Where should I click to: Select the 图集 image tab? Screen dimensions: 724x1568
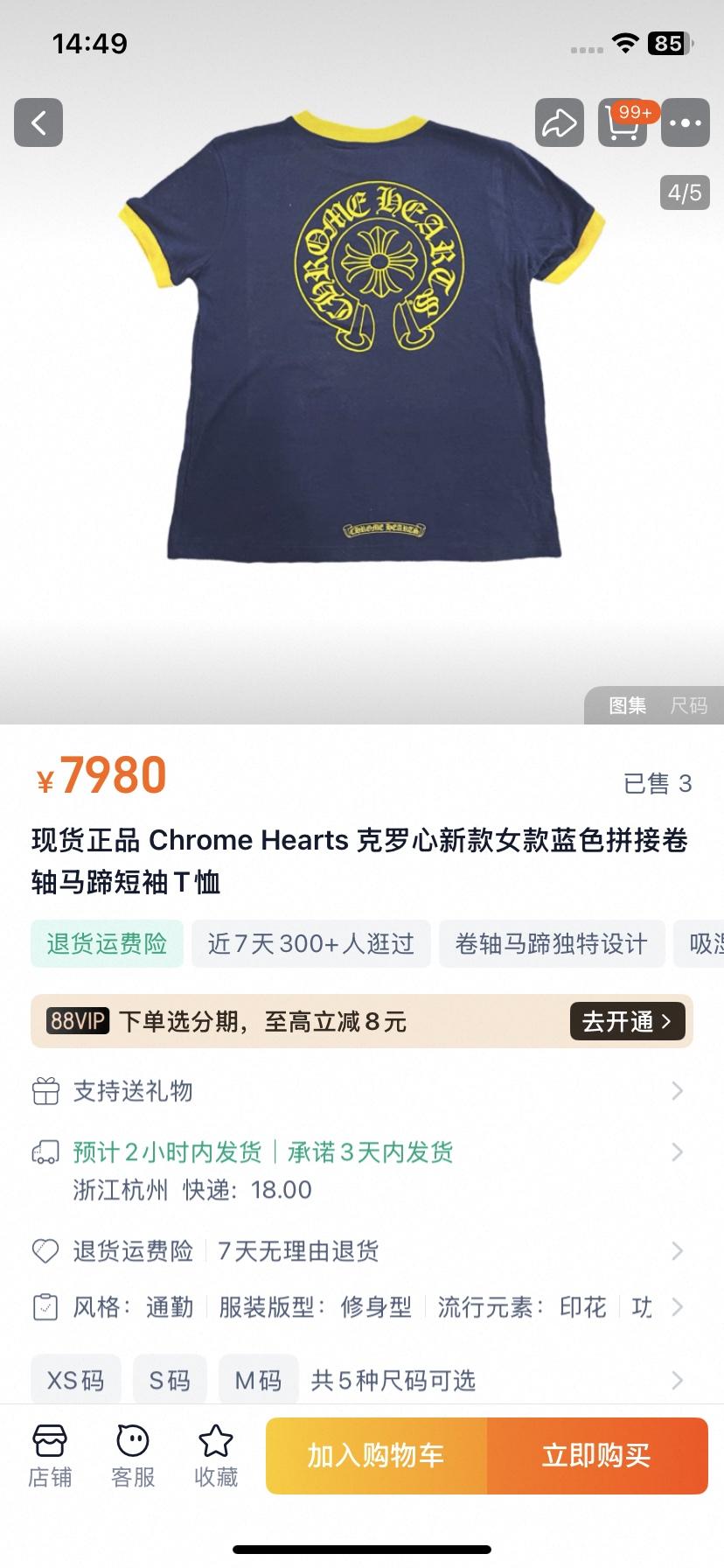[x=627, y=705]
